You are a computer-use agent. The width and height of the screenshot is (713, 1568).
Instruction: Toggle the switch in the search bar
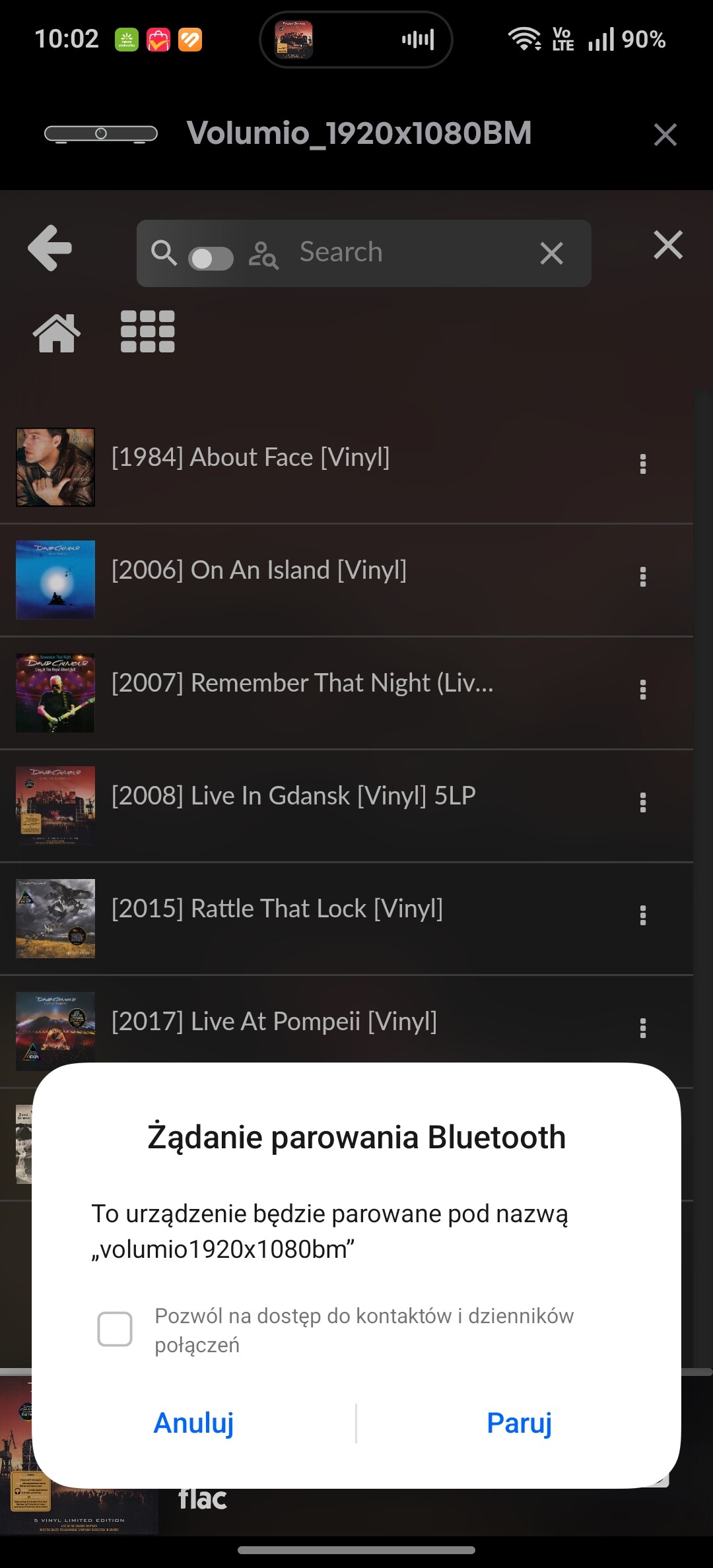[x=211, y=258]
